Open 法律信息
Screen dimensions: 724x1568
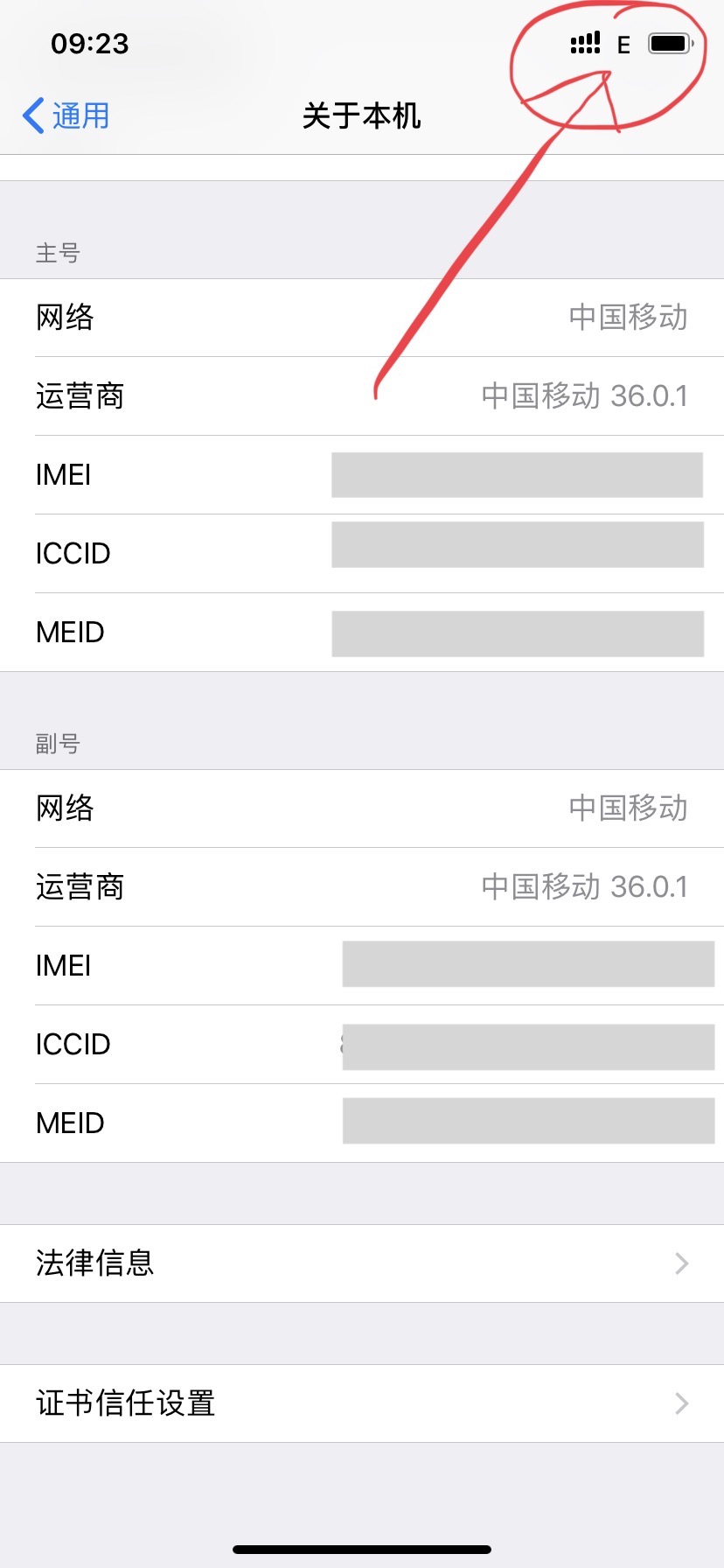pos(362,1263)
